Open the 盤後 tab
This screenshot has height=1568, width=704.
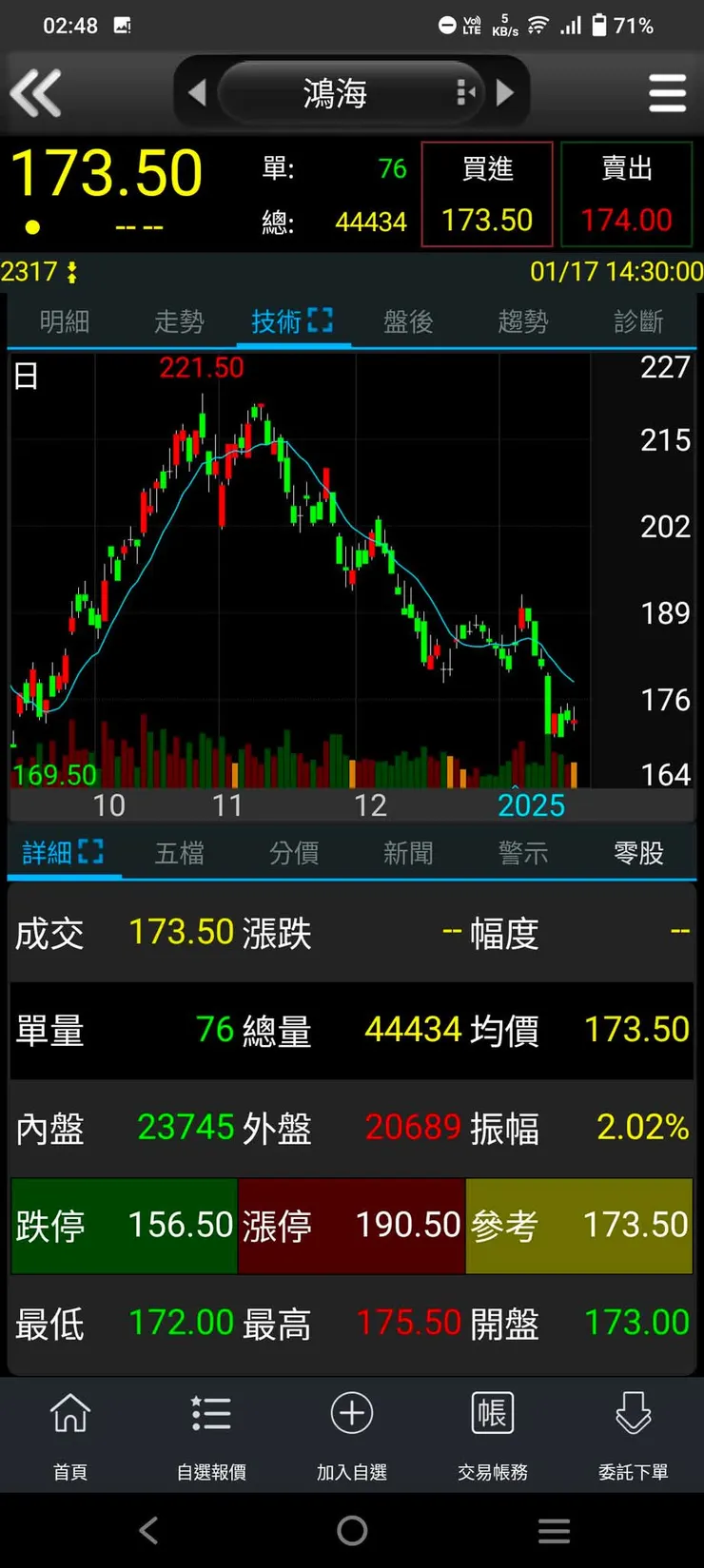(408, 321)
